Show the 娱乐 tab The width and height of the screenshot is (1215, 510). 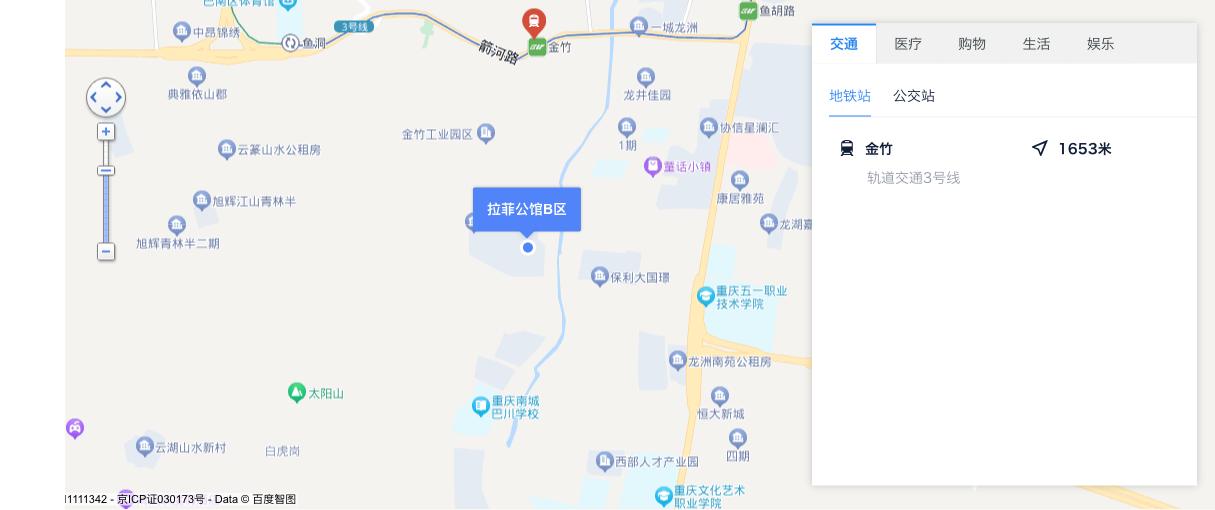click(1100, 44)
